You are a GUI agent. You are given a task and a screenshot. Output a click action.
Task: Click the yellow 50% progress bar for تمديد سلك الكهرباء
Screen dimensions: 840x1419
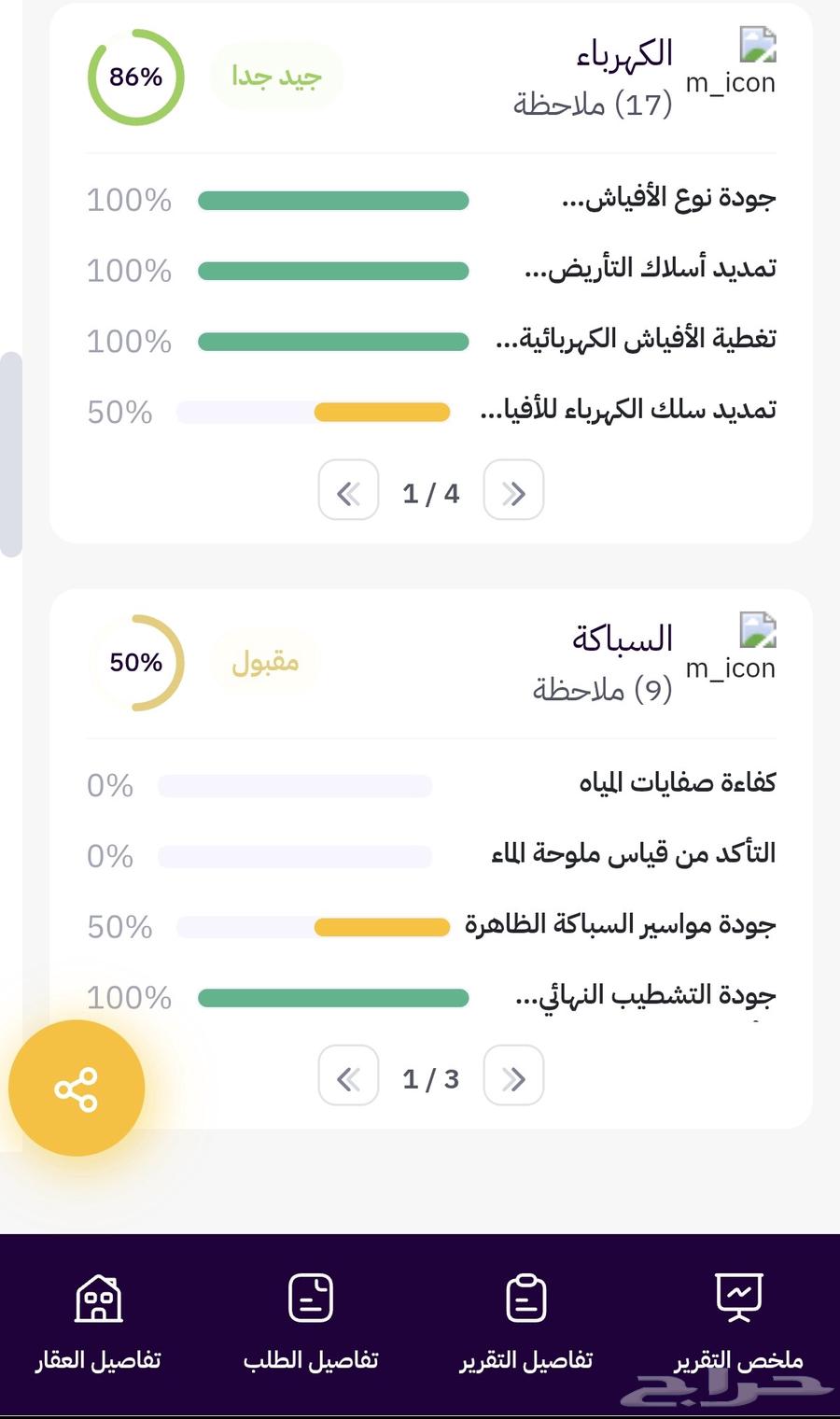[383, 411]
